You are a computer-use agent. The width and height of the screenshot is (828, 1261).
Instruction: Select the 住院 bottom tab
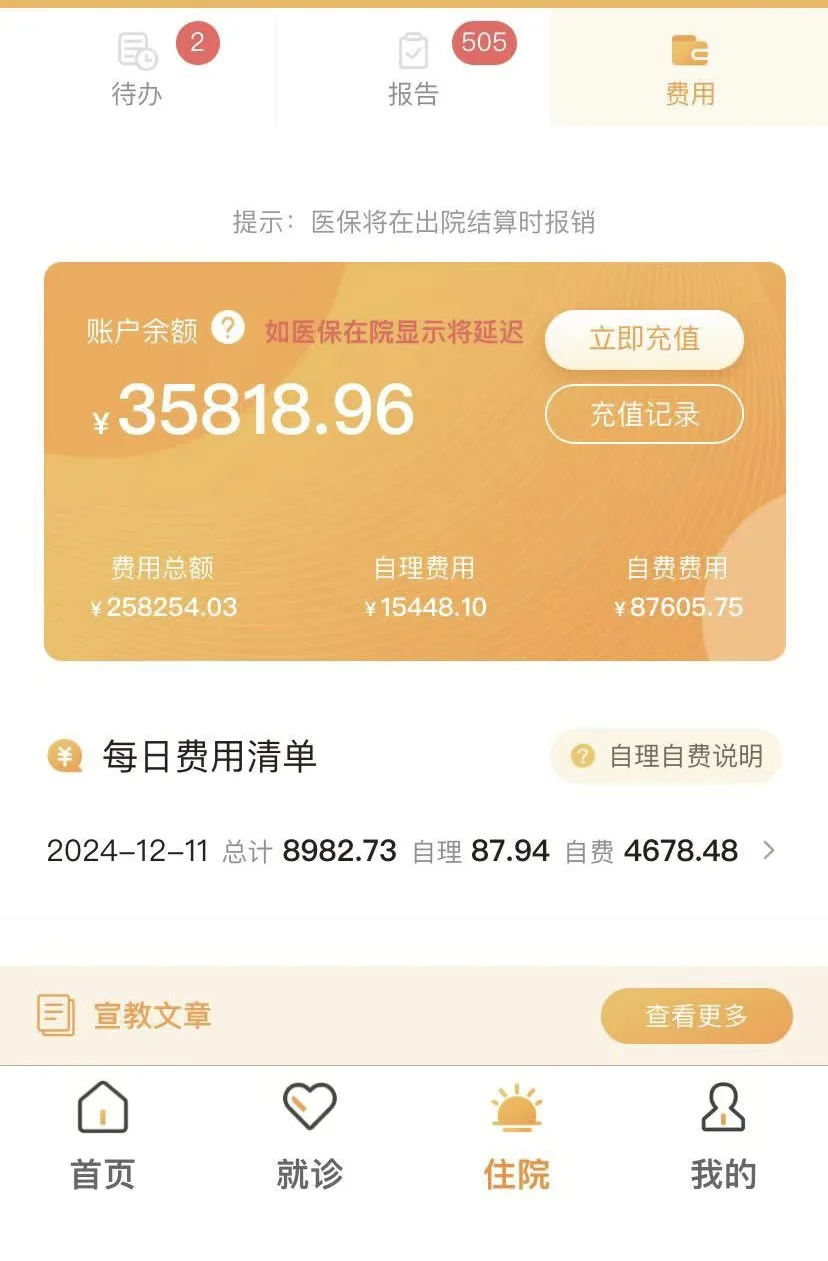click(x=517, y=1136)
